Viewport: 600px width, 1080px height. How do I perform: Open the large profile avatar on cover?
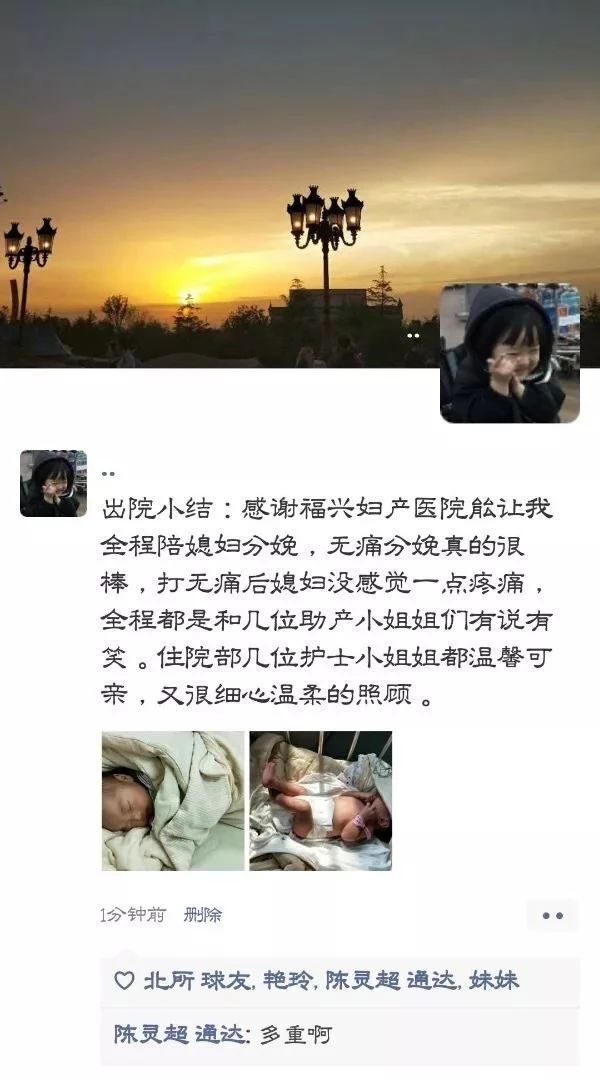(510, 353)
